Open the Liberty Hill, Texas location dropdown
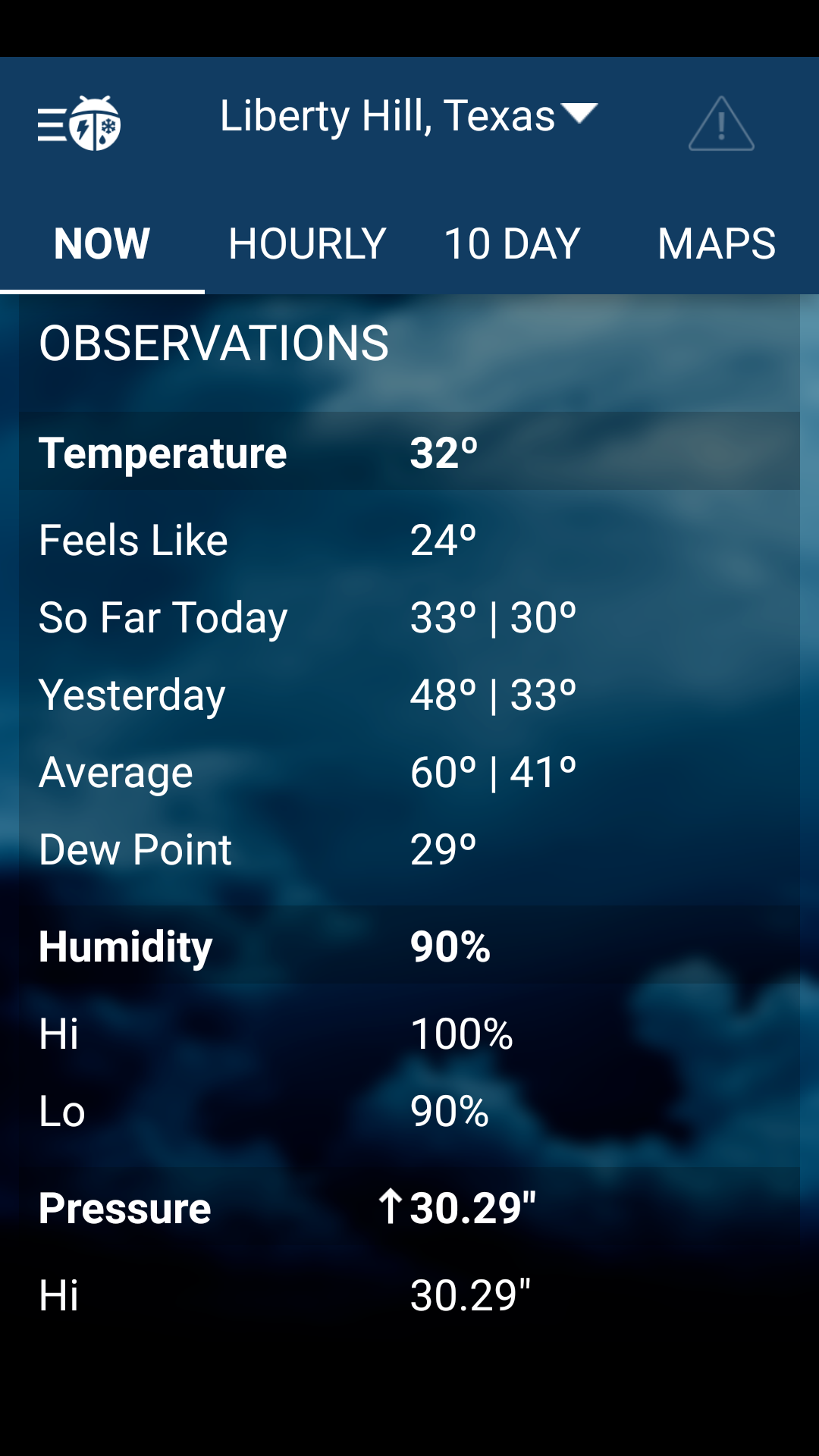 click(x=408, y=116)
